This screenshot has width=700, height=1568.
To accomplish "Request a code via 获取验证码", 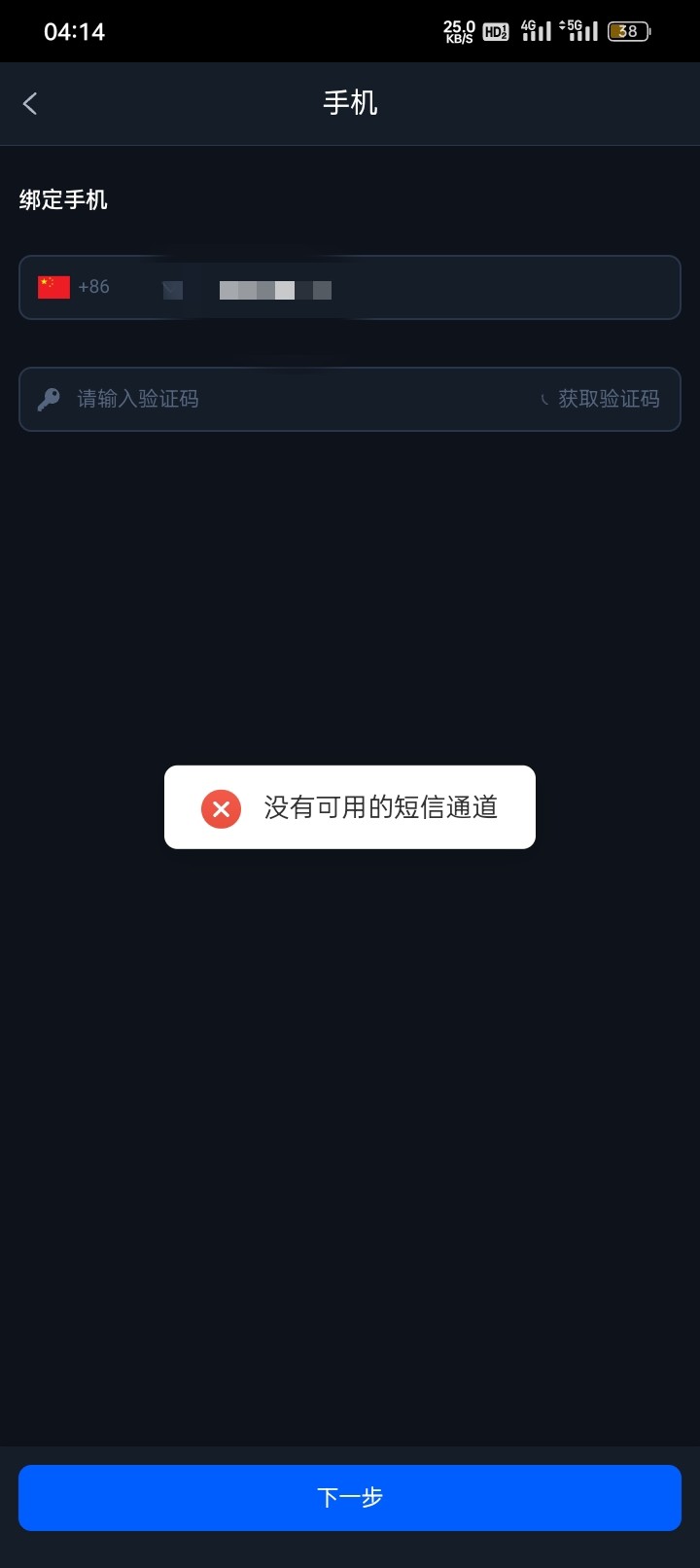I will point(608,399).
